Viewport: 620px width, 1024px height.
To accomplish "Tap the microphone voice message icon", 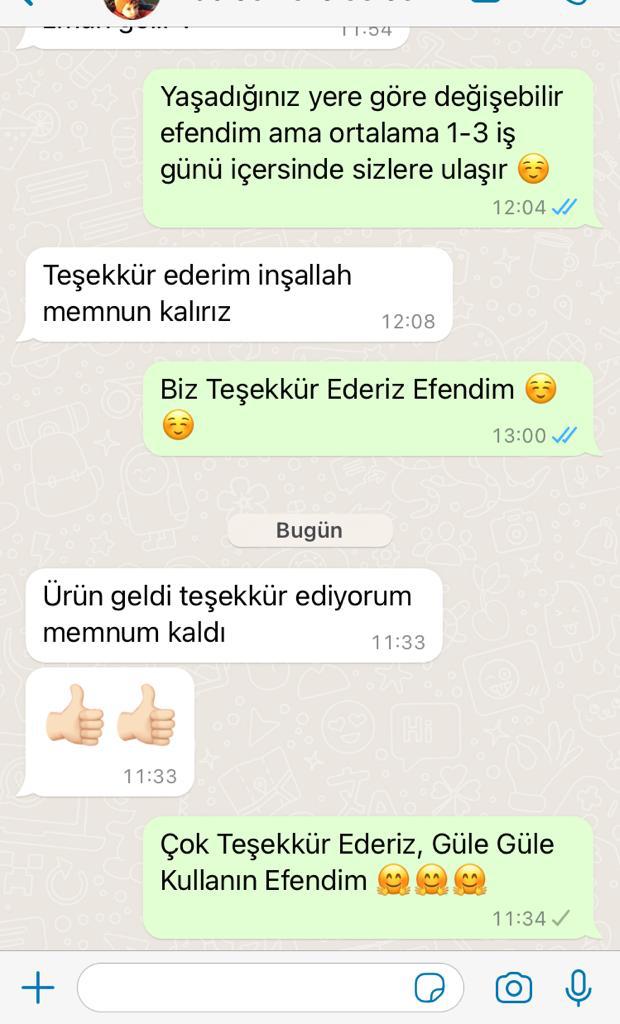I will [x=578, y=987].
